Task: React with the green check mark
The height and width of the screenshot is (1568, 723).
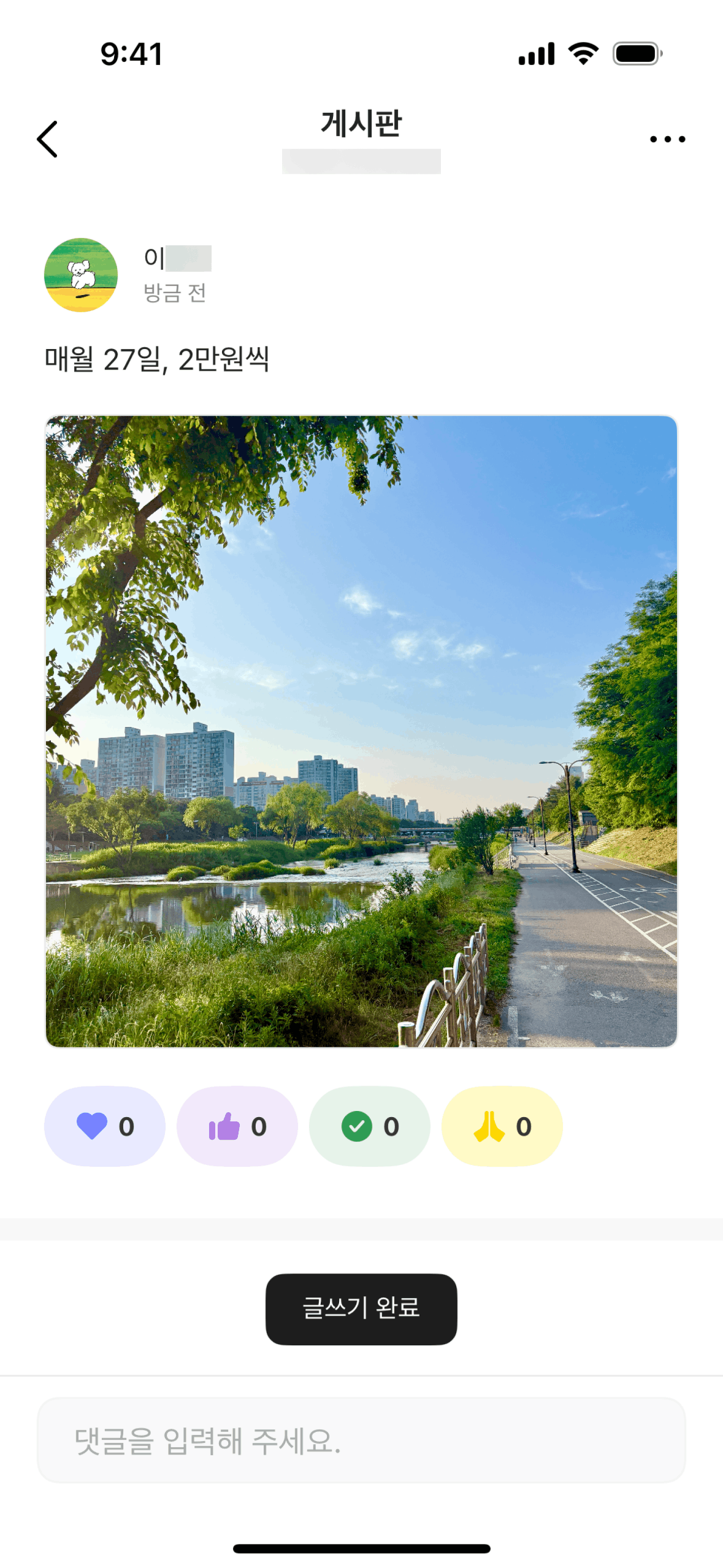Action: [x=370, y=1126]
